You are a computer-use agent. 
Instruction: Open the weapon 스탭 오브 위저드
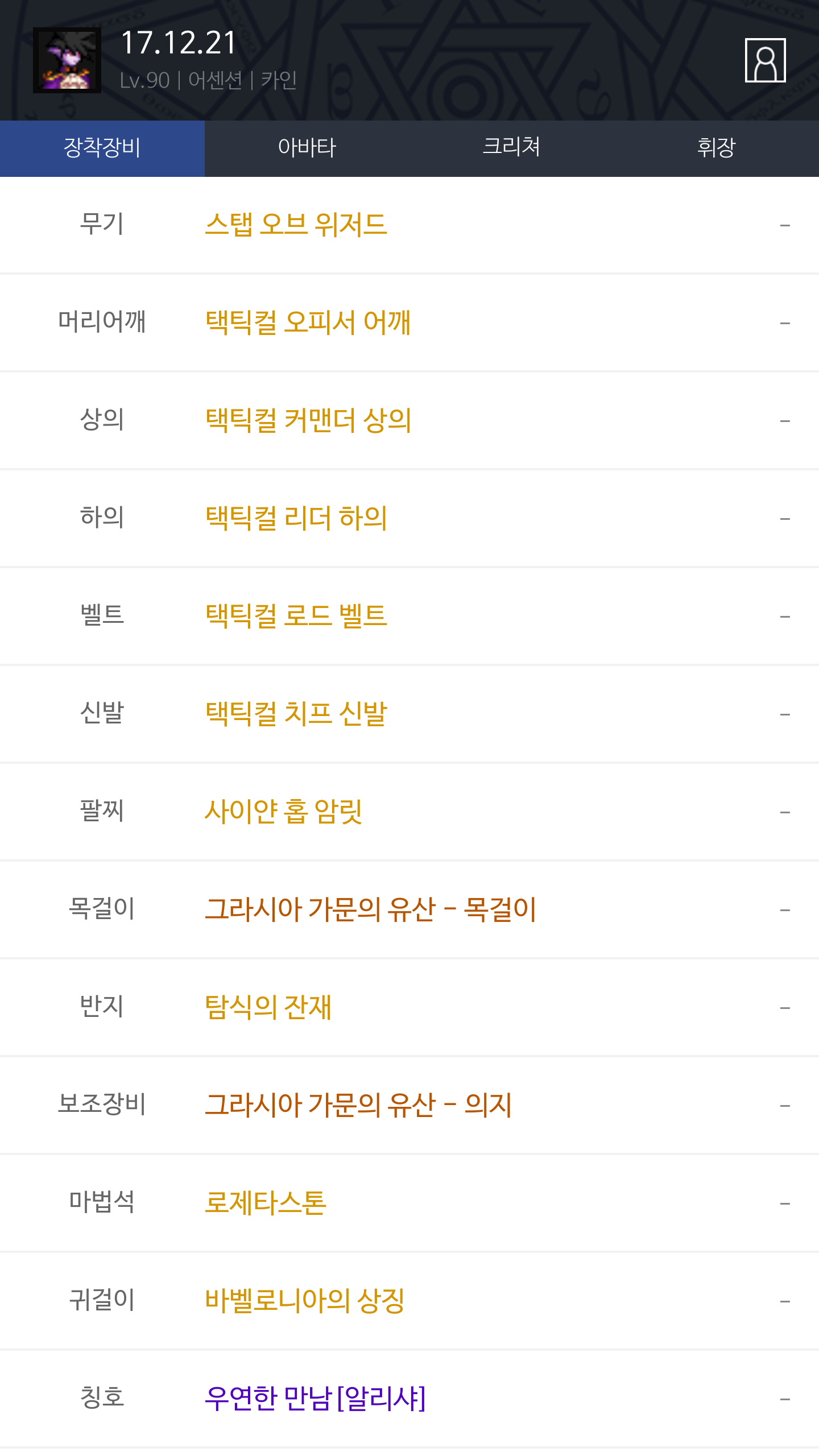[x=409, y=225]
